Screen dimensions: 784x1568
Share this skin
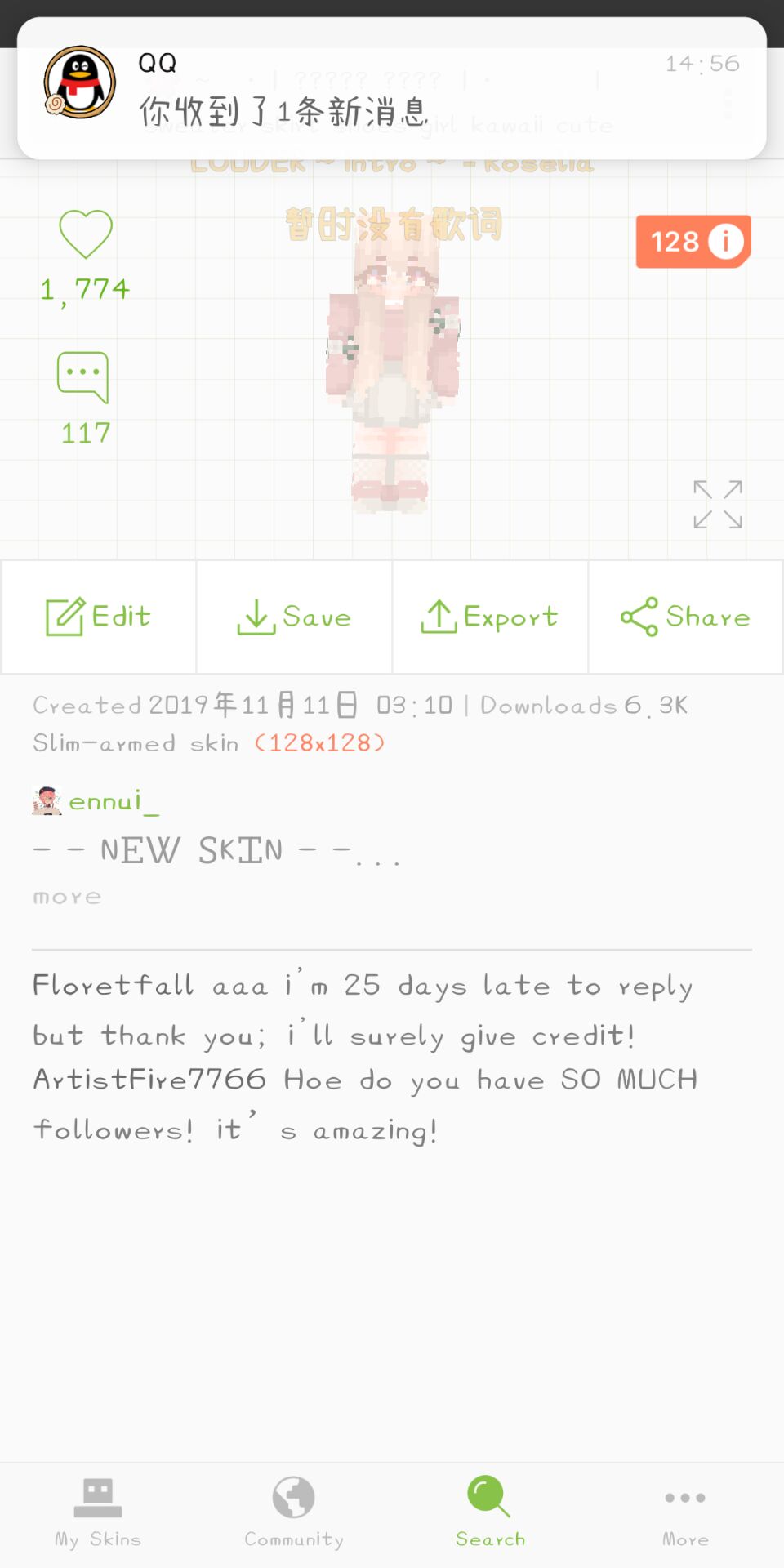click(686, 617)
